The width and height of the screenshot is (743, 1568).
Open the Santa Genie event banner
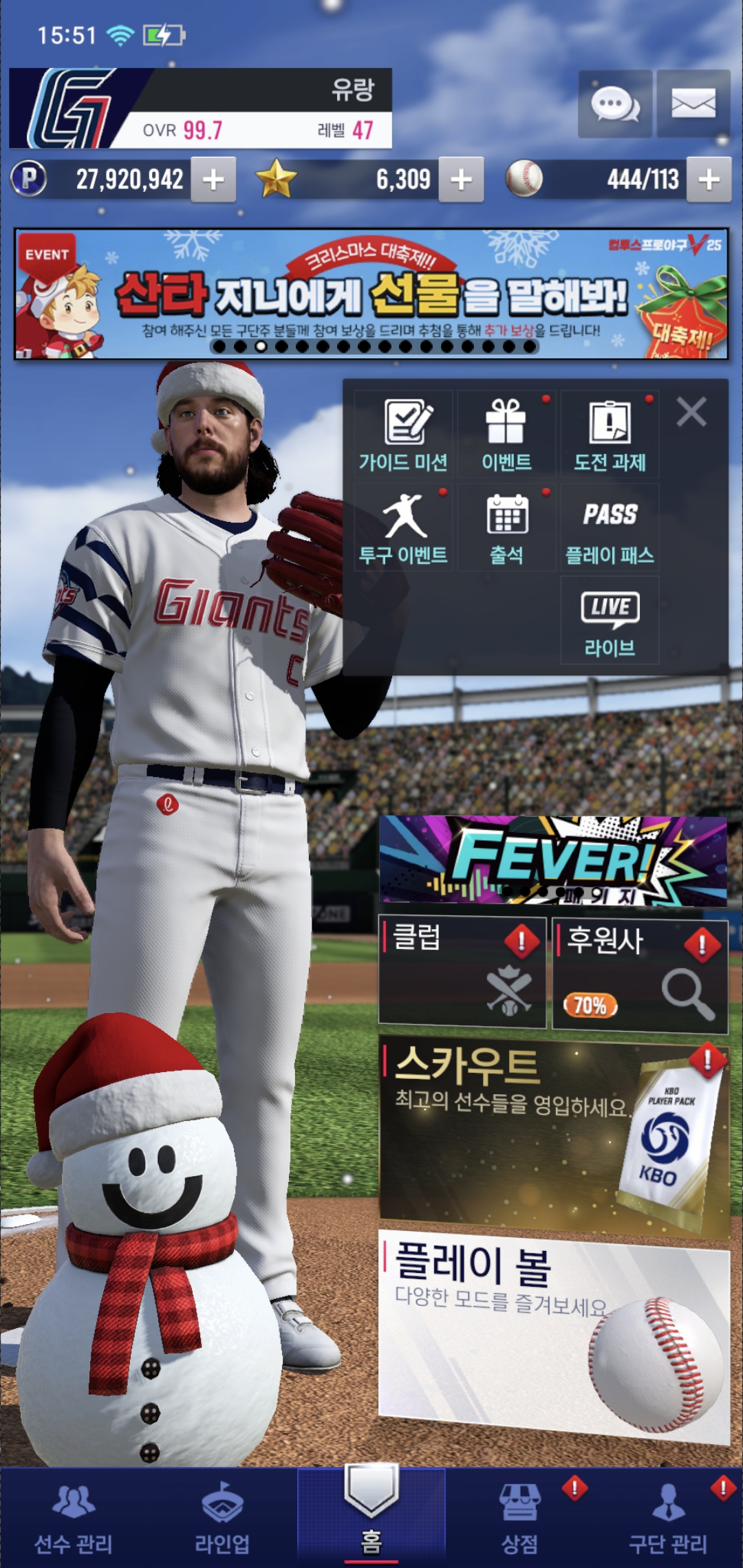click(x=371, y=294)
